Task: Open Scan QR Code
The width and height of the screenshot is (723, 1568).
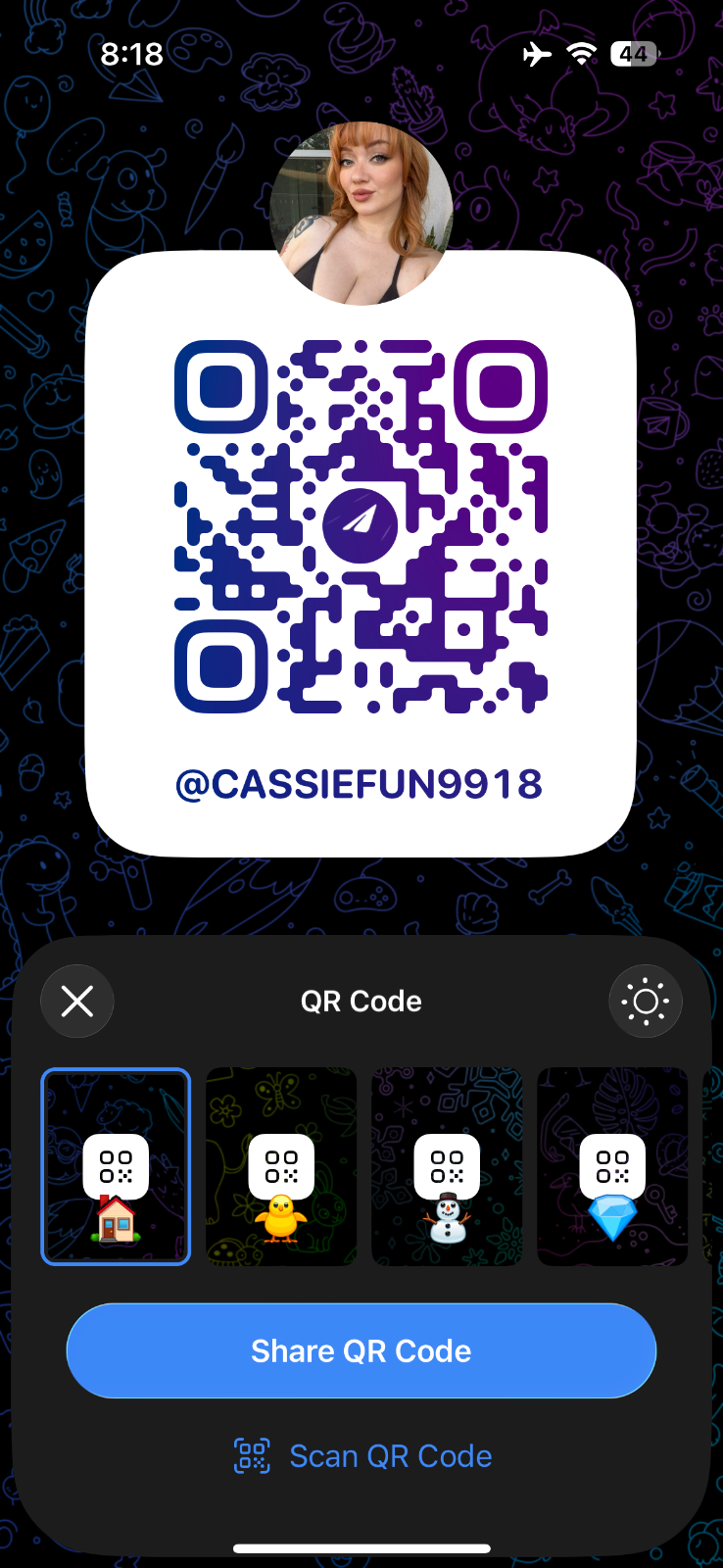Action: [x=362, y=1456]
